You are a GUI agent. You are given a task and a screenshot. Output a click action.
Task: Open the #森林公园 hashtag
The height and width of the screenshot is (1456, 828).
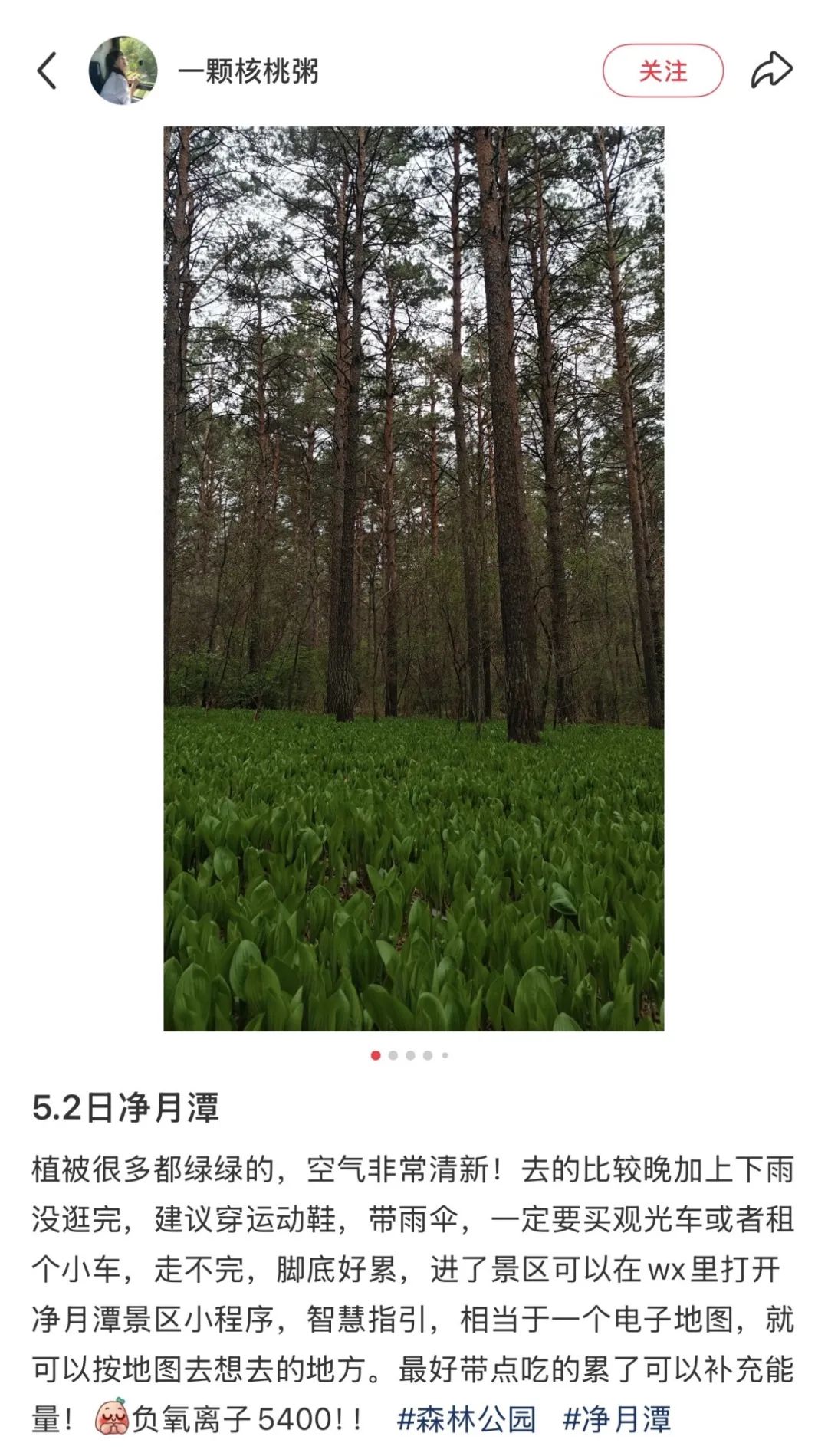point(466,1419)
